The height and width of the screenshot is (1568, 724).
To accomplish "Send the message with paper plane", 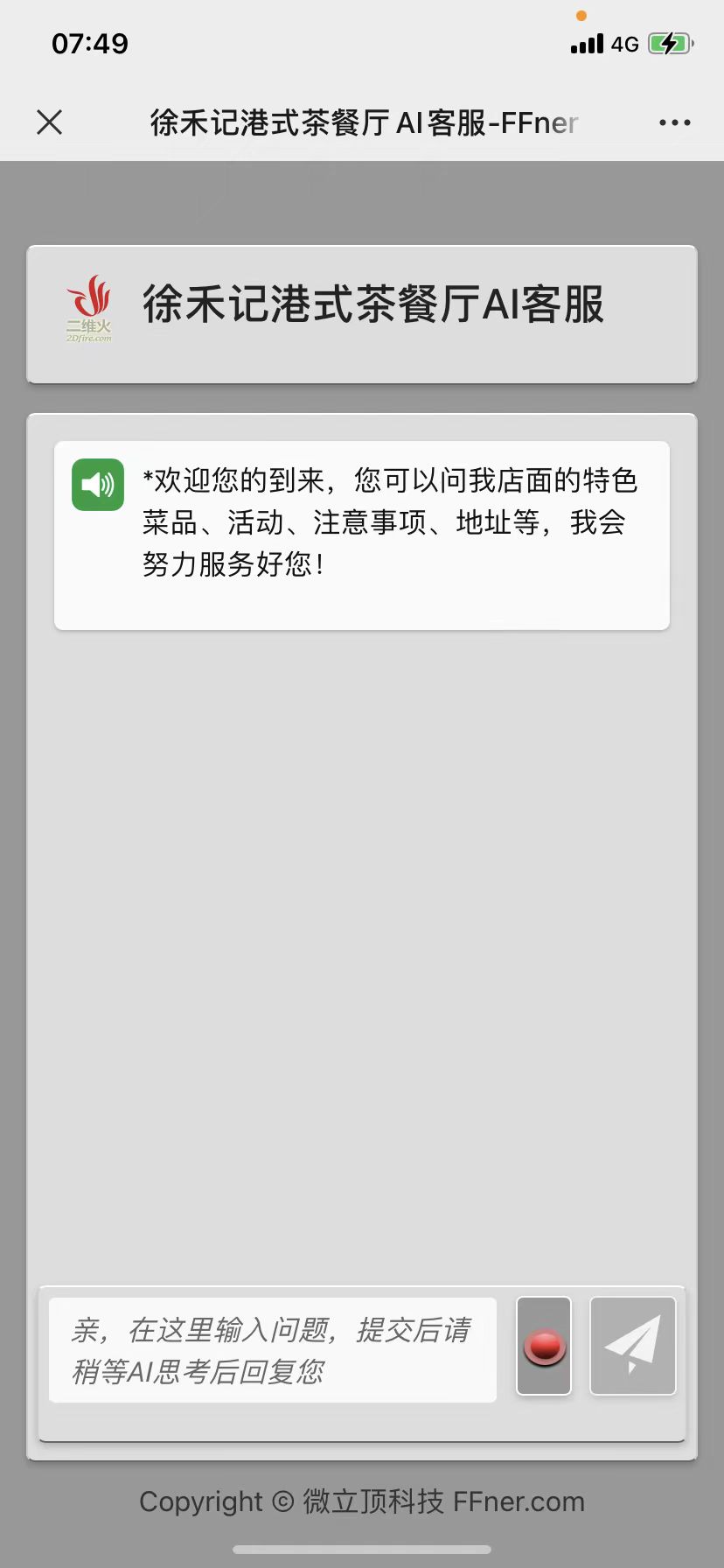I will click(633, 1346).
